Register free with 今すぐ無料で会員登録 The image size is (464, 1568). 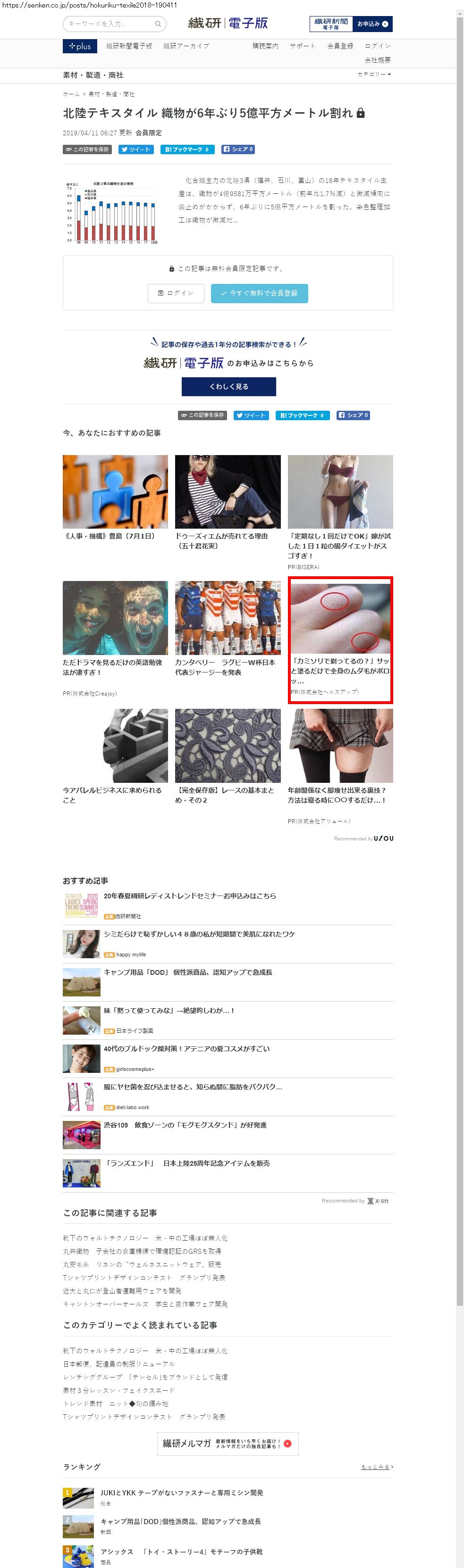259,293
